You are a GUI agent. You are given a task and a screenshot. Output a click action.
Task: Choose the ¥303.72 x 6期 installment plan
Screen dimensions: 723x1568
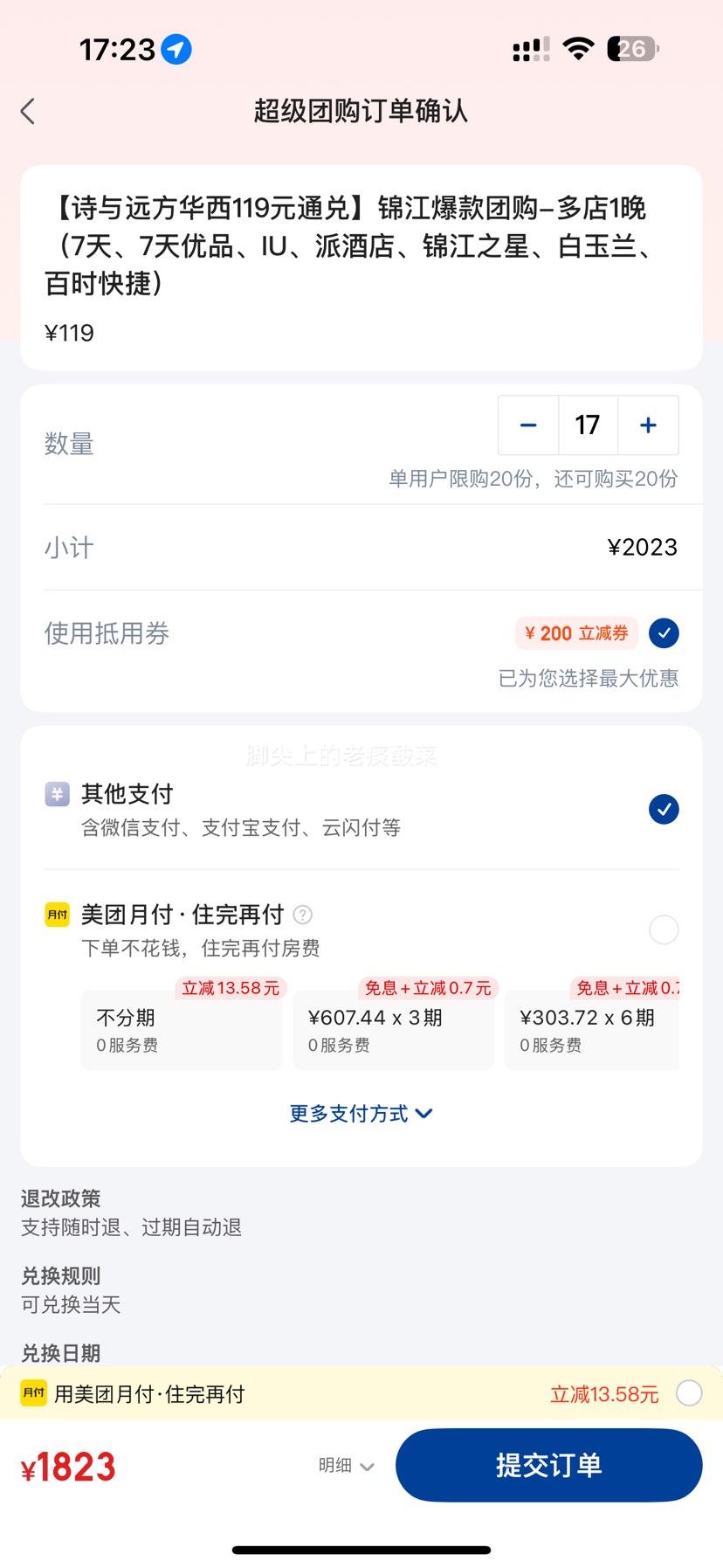point(592,1029)
